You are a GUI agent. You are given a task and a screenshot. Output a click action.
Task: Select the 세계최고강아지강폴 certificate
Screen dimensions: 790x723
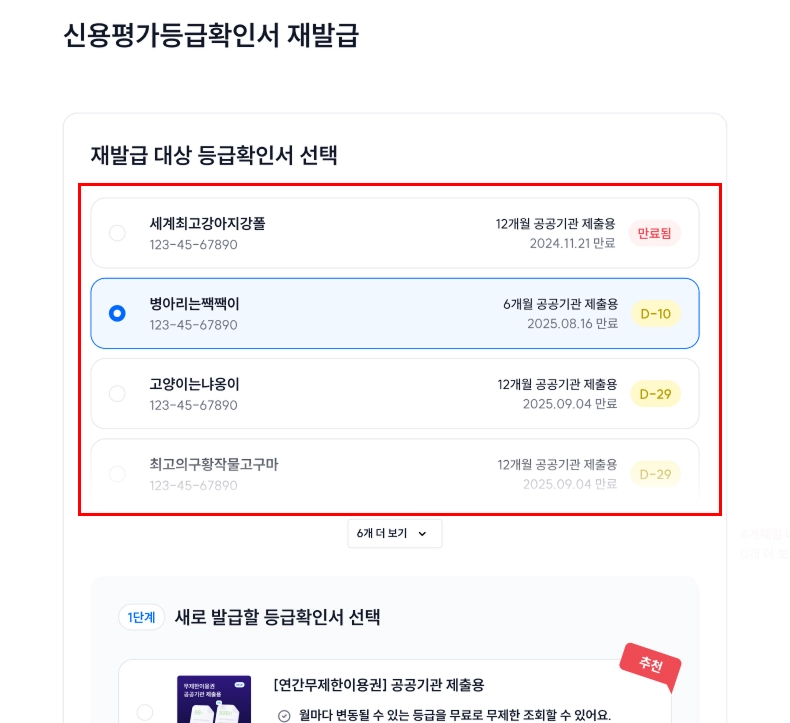pyautogui.click(x=117, y=233)
